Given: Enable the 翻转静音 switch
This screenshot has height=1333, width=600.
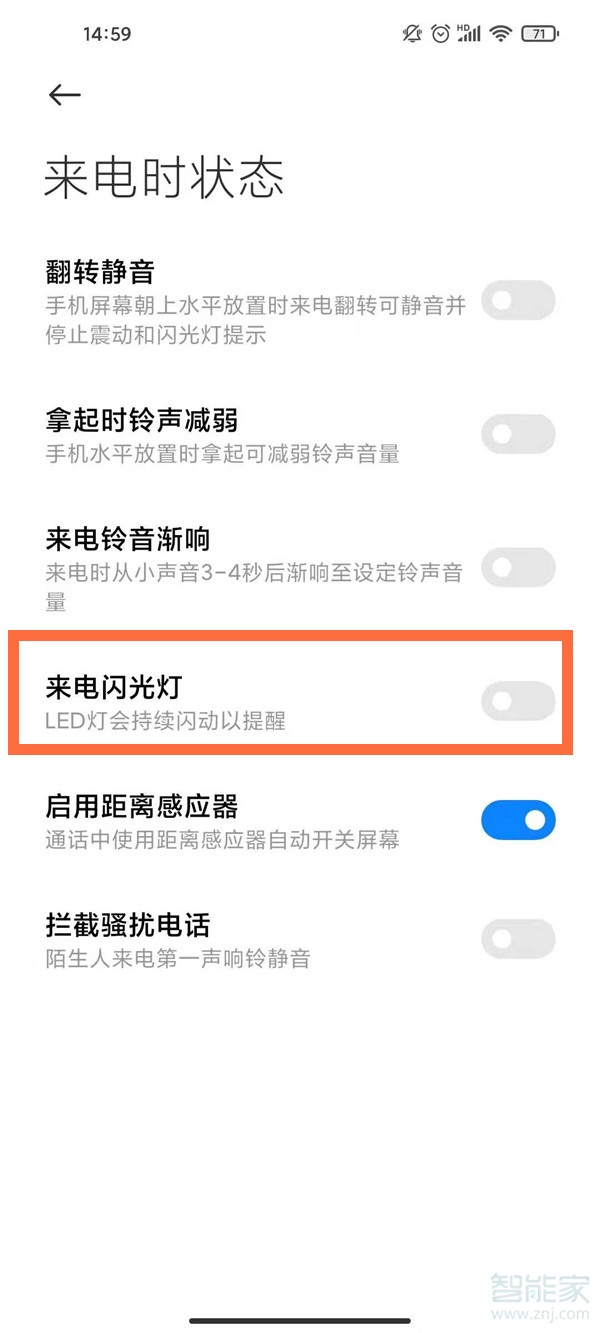Looking at the screenshot, I should (518, 300).
